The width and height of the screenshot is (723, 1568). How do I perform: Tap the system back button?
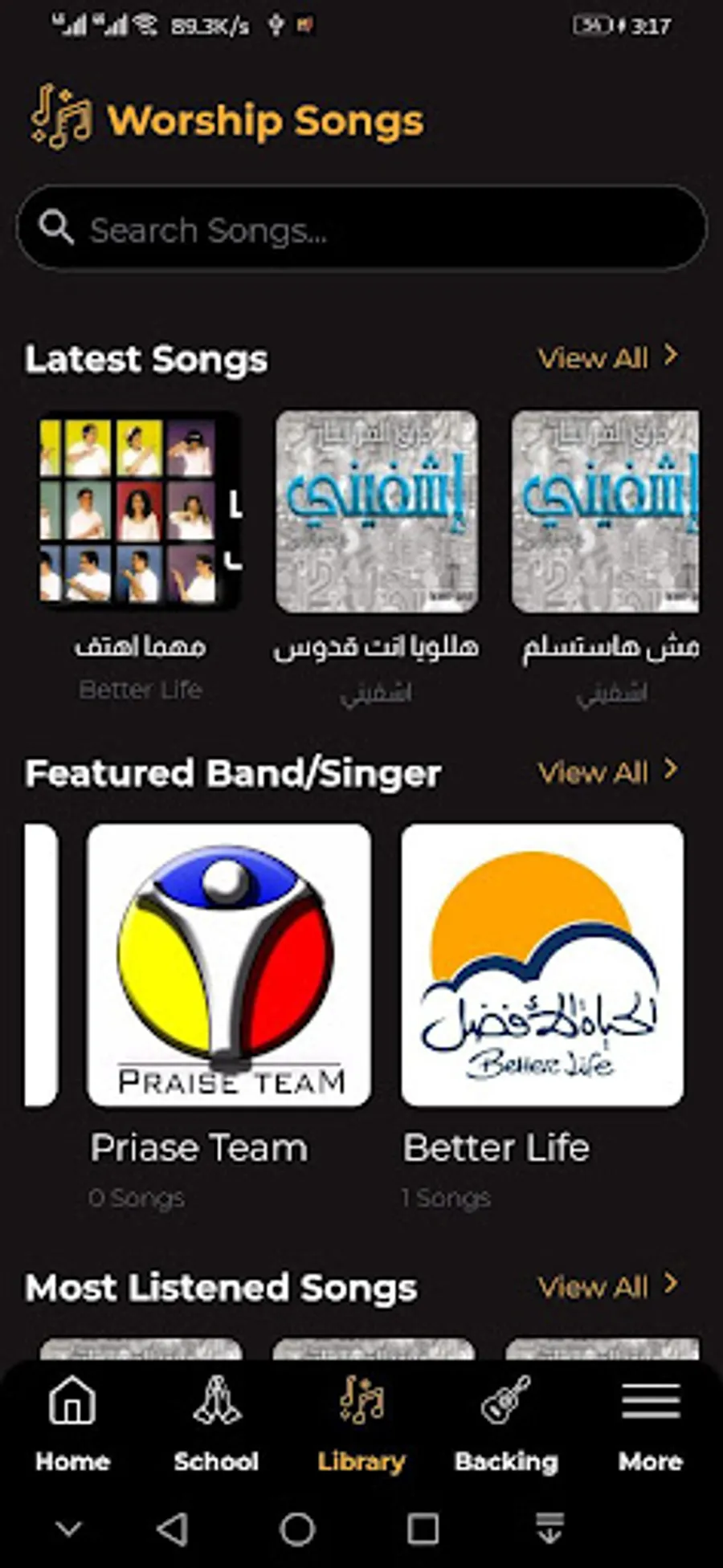pyautogui.click(x=173, y=1529)
